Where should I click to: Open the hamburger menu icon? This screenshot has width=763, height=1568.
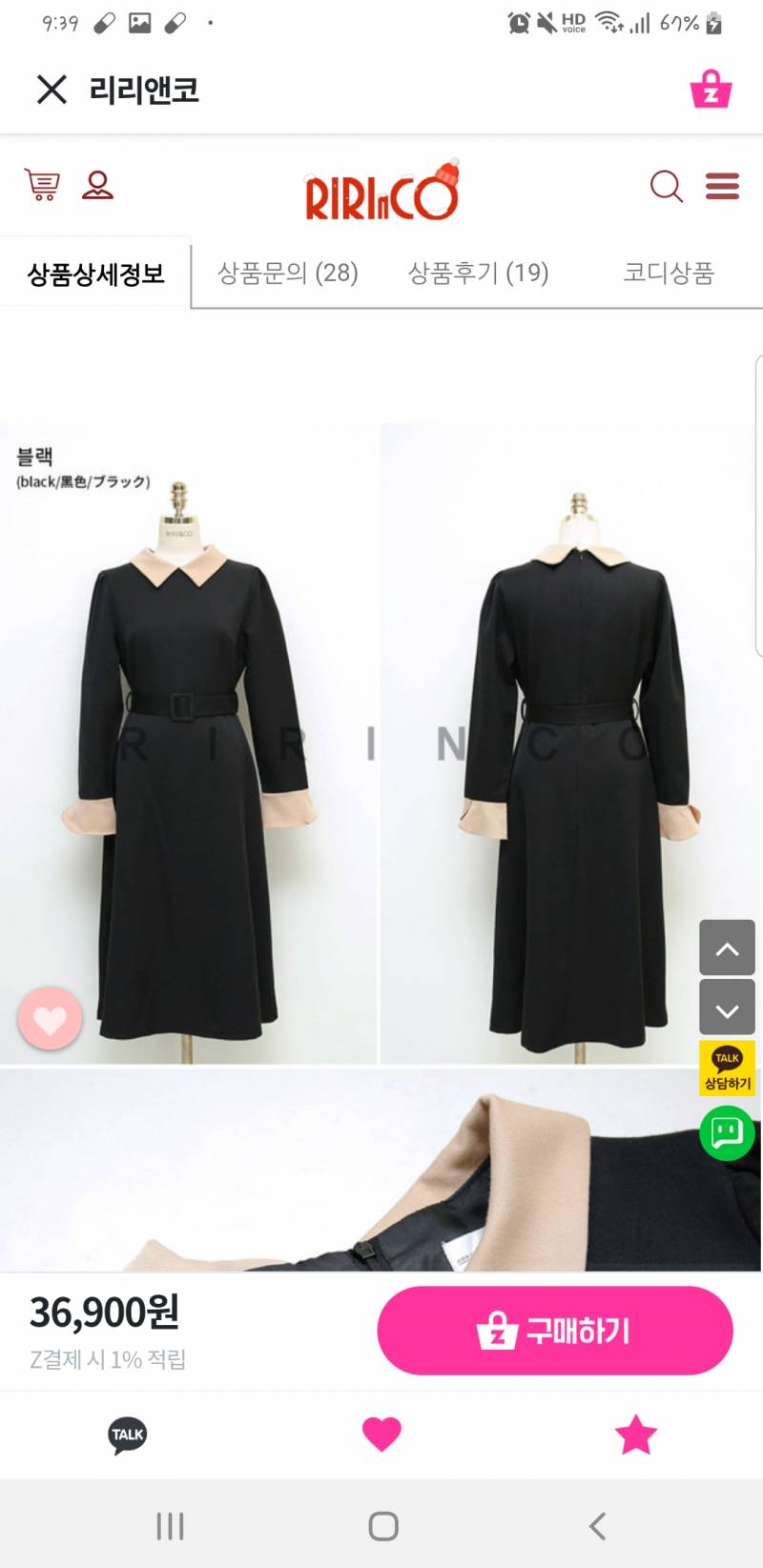click(x=722, y=187)
